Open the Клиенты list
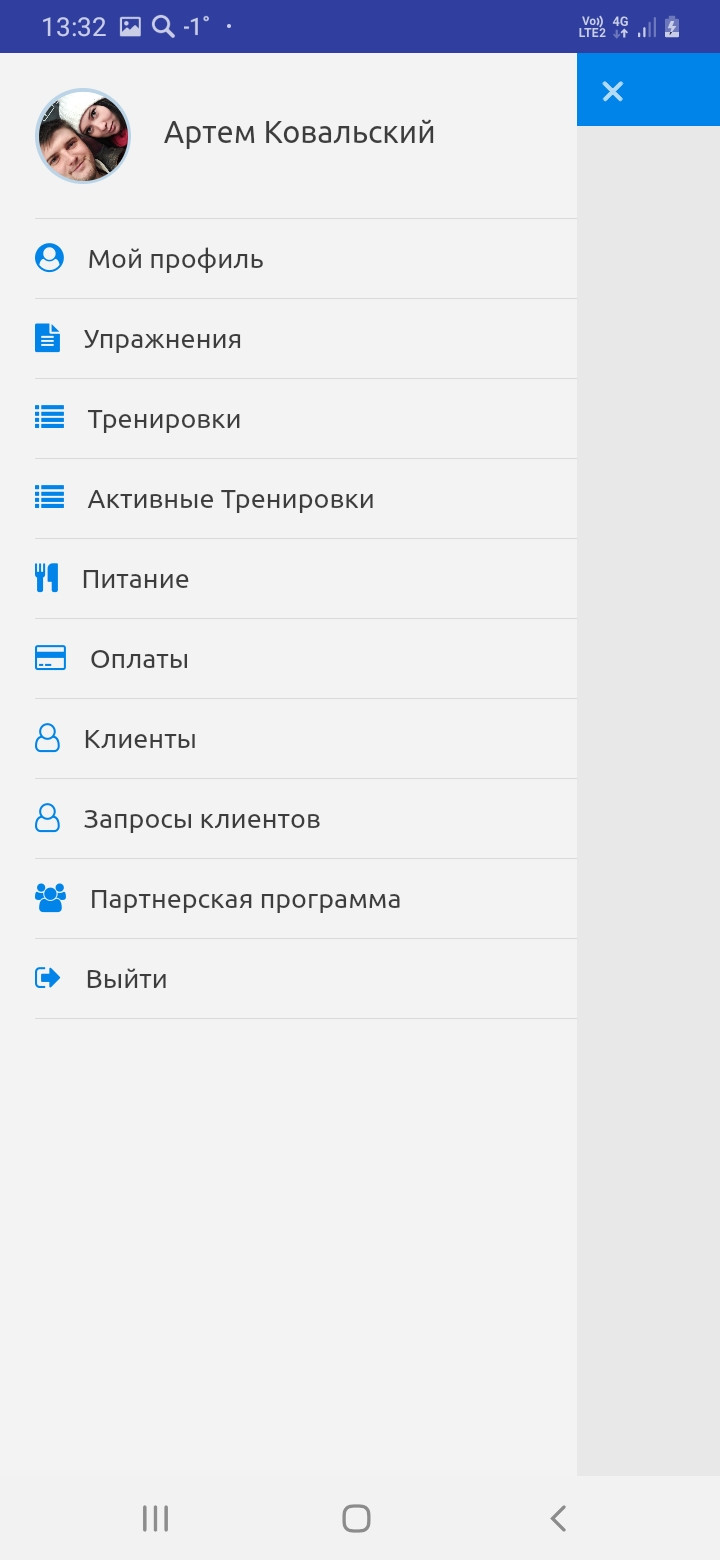The image size is (720, 1560). [306, 739]
